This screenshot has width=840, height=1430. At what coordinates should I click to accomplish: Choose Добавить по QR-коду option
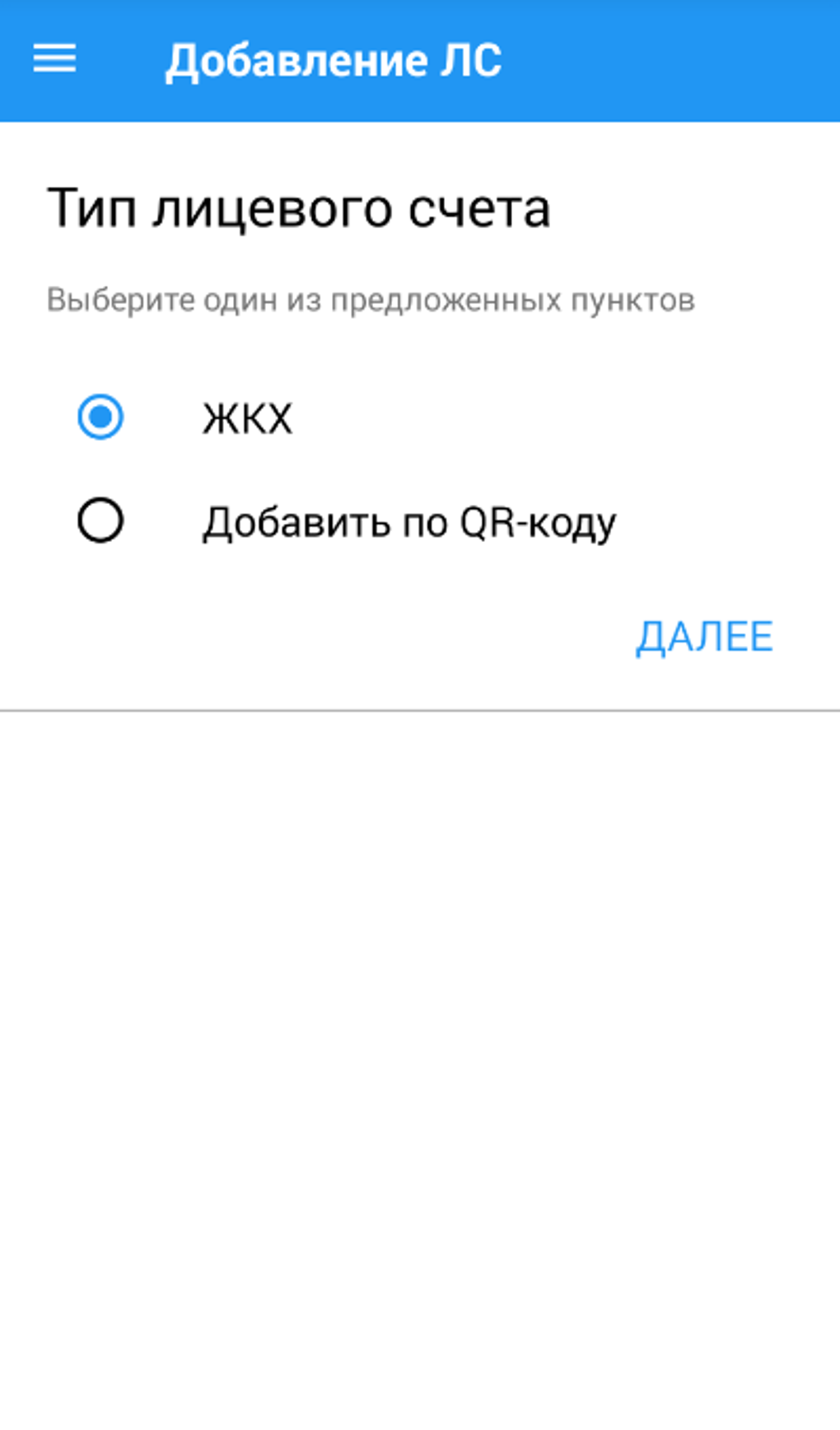(x=100, y=521)
